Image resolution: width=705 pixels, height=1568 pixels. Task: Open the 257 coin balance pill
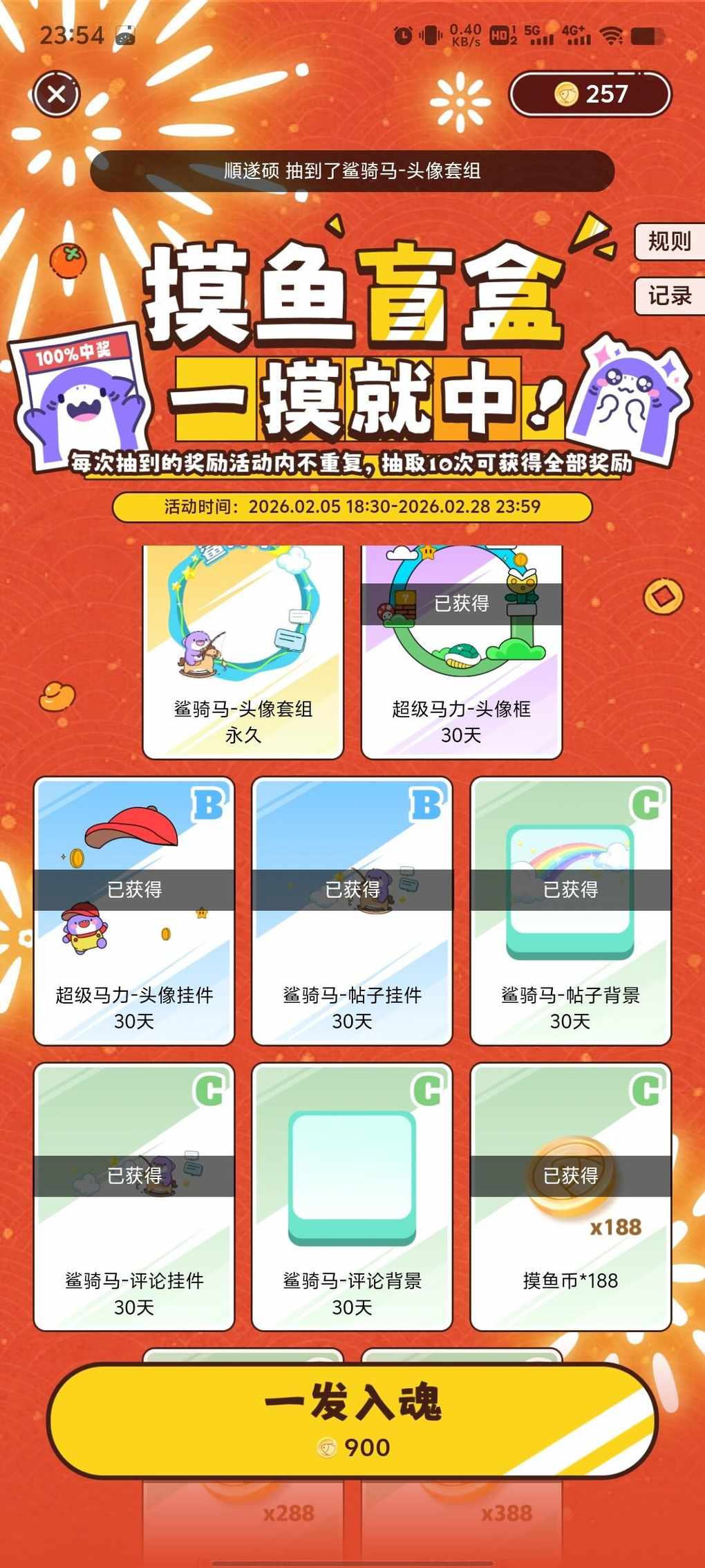coord(590,94)
